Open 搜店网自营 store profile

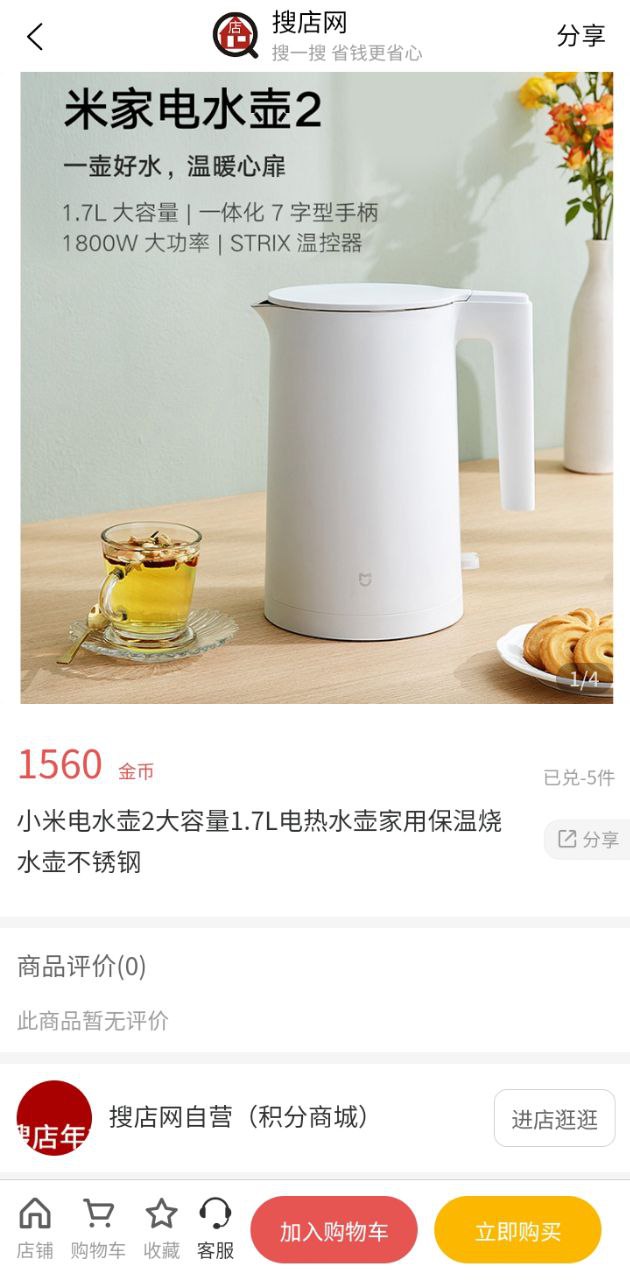click(238, 1117)
